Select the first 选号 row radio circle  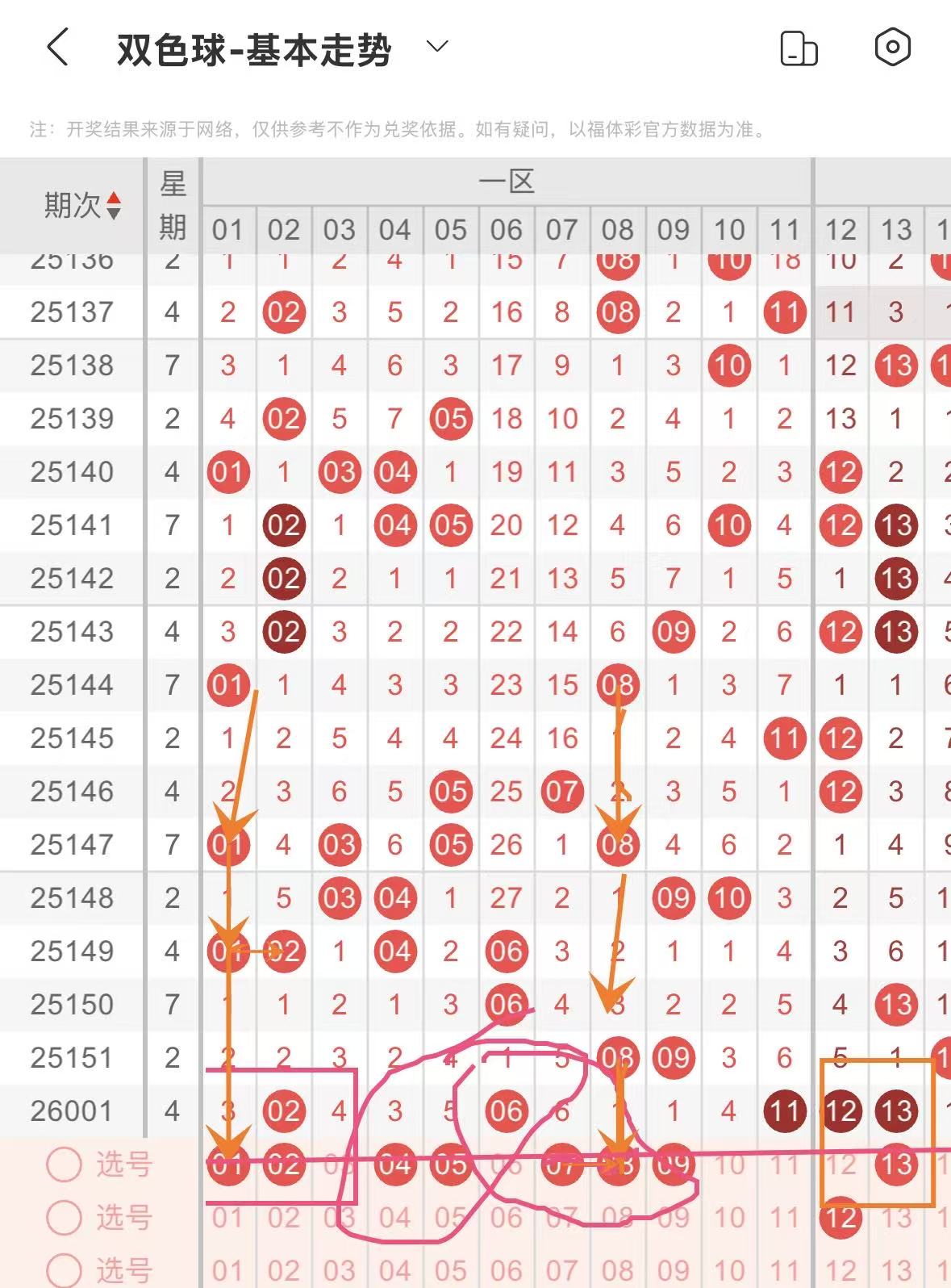pos(64,1165)
